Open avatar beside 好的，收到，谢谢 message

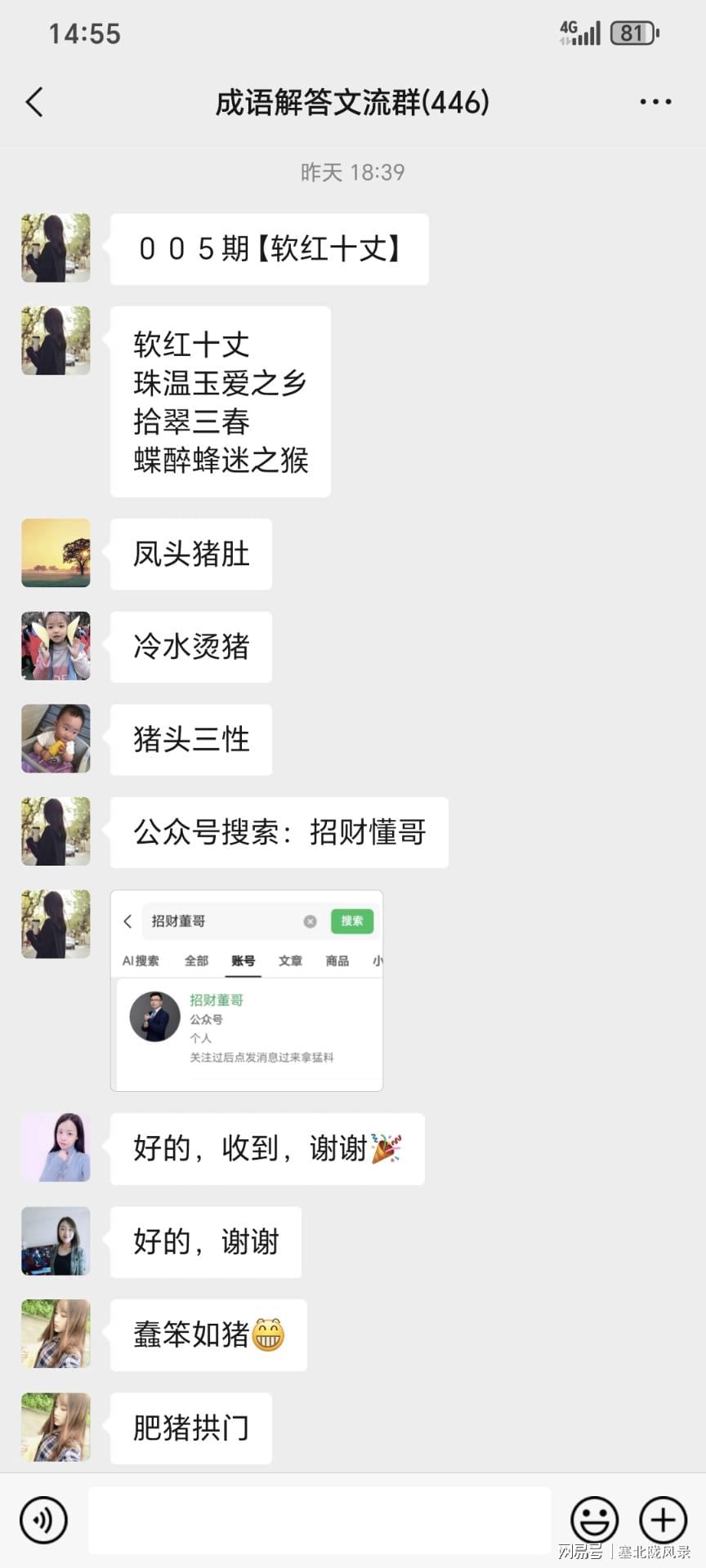point(56,1147)
